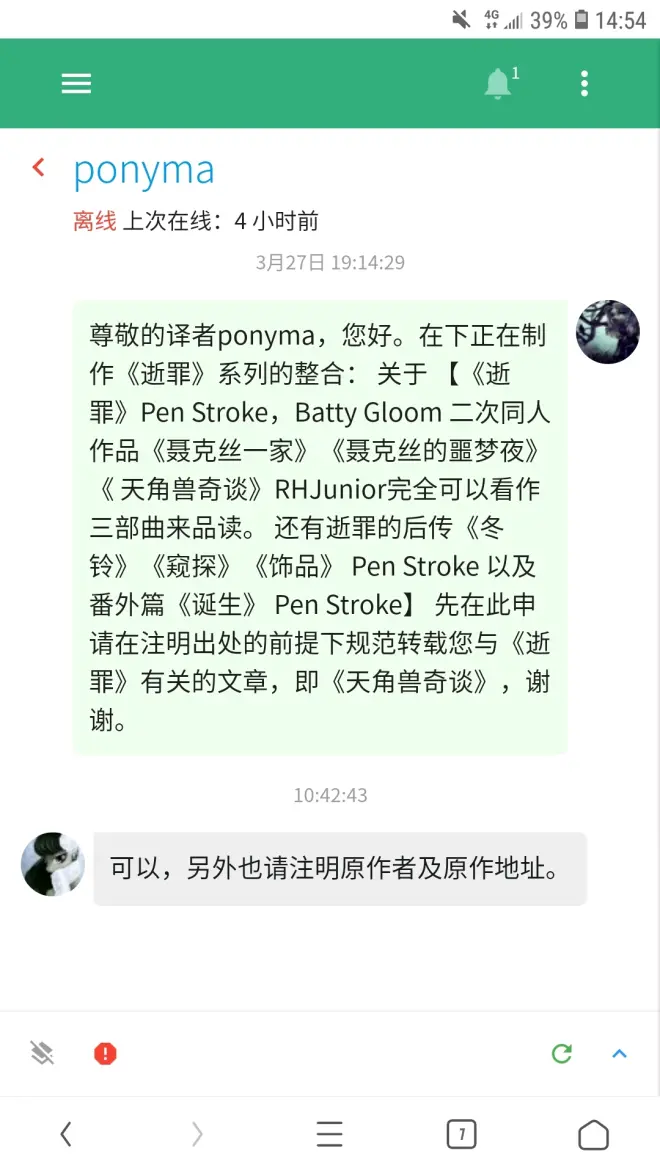Navigate back with the browser back arrow

[66, 1134]
